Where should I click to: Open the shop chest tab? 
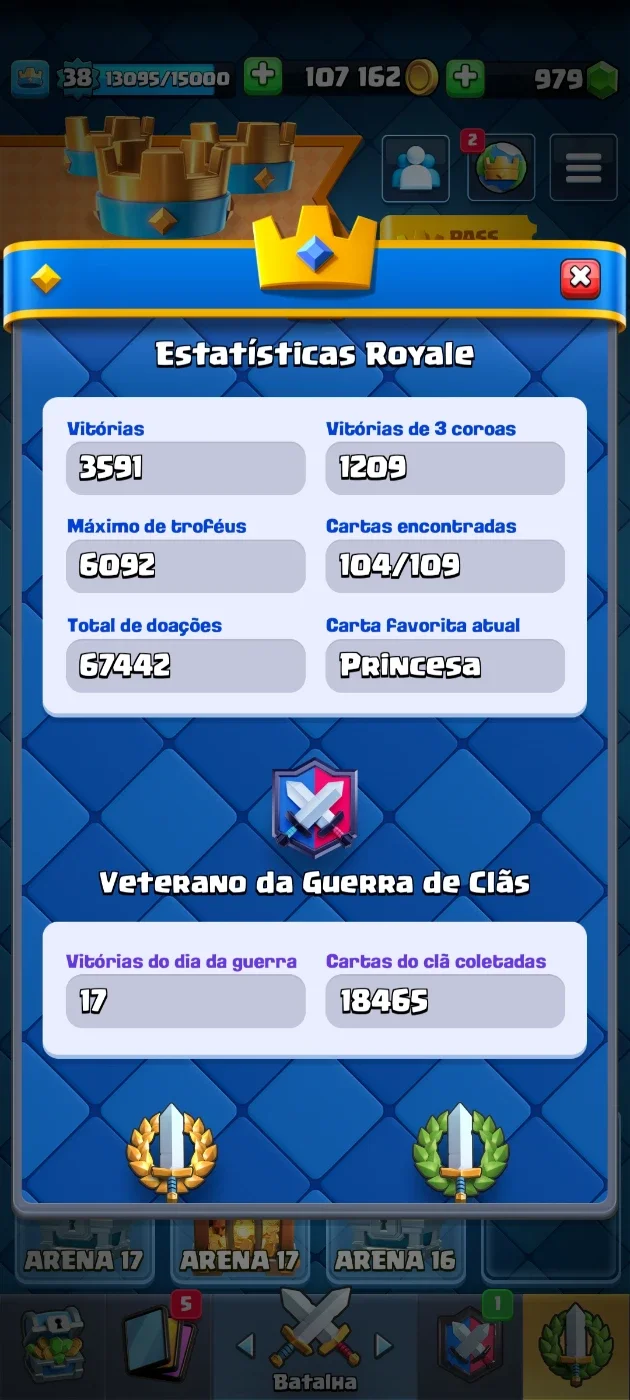tap(54, 1345)
